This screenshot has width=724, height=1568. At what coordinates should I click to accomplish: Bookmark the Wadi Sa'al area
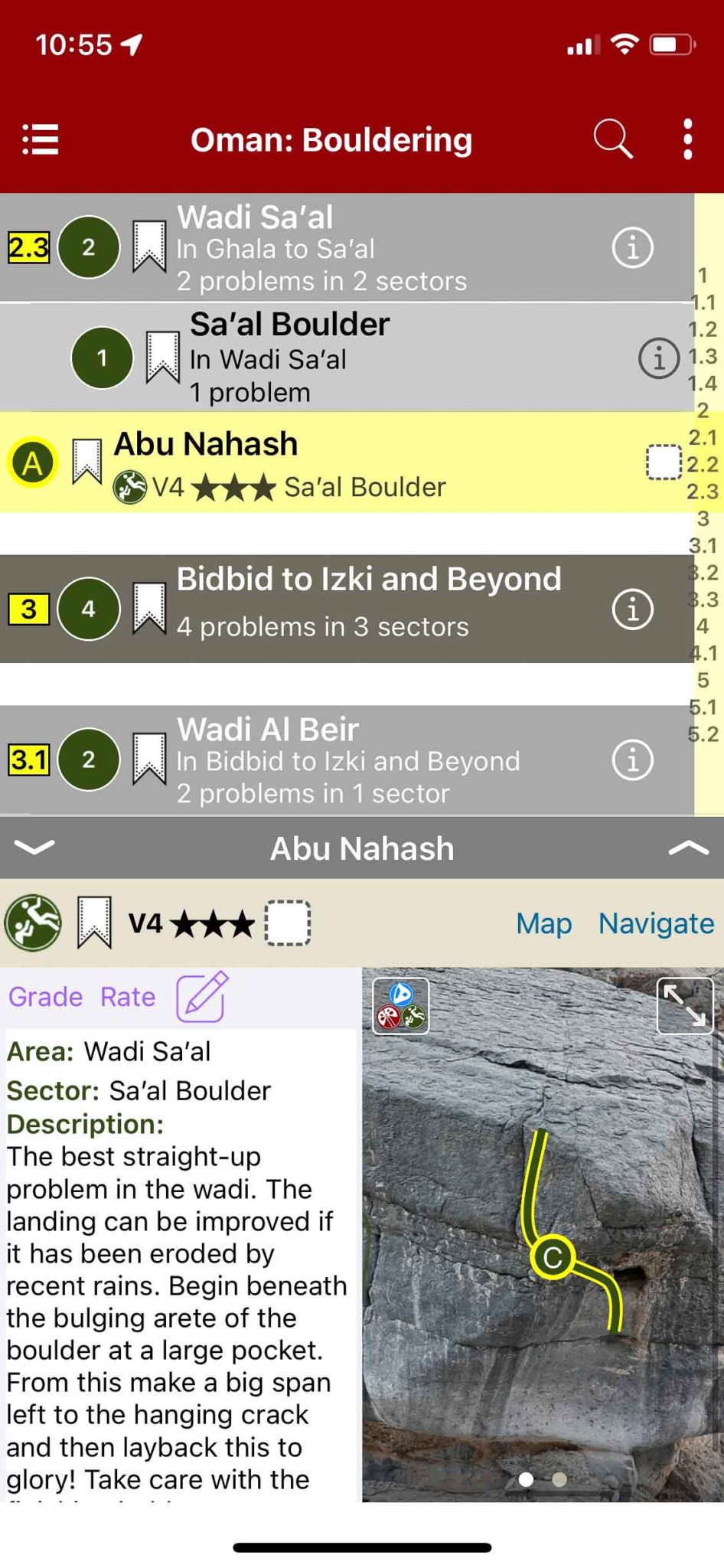click(x=149, y=247)
